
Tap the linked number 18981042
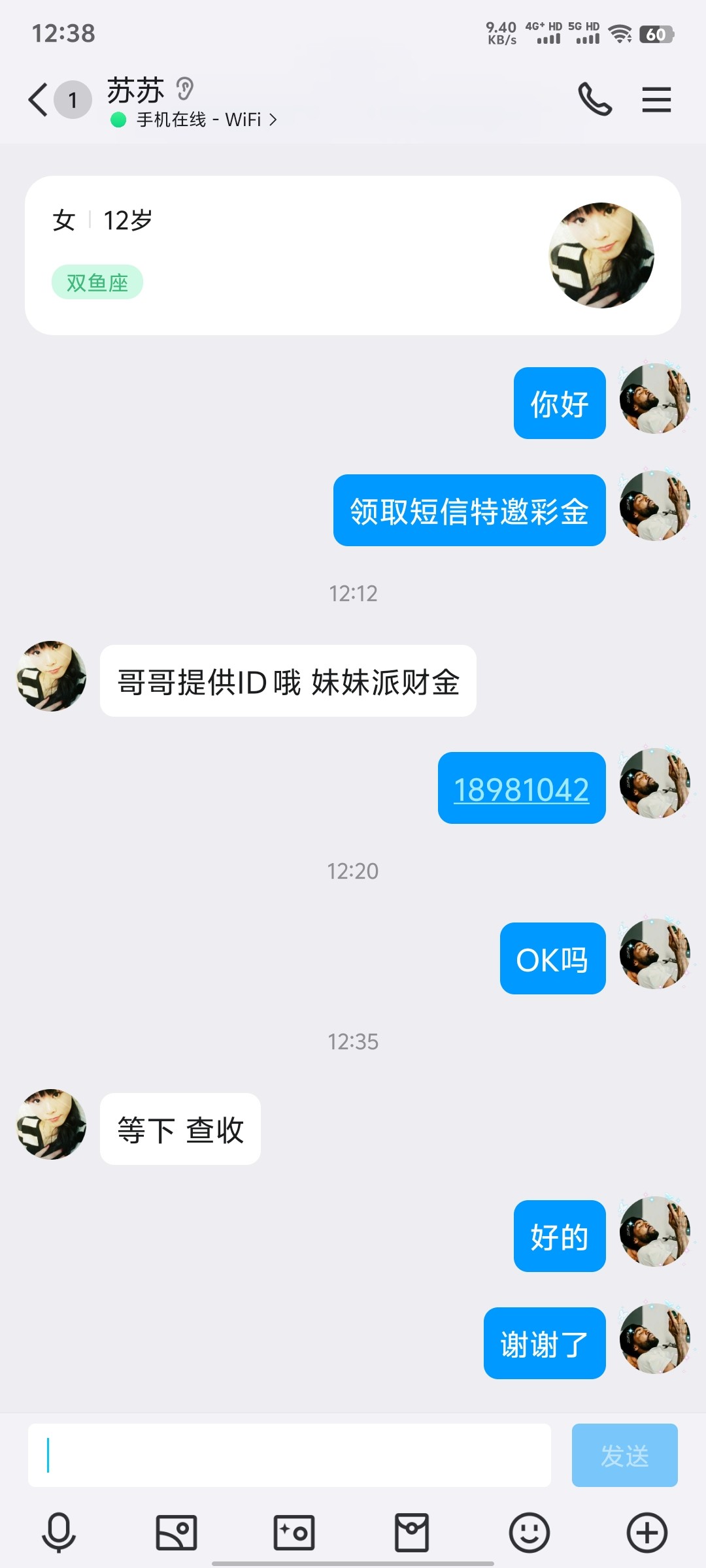[521, 789]
